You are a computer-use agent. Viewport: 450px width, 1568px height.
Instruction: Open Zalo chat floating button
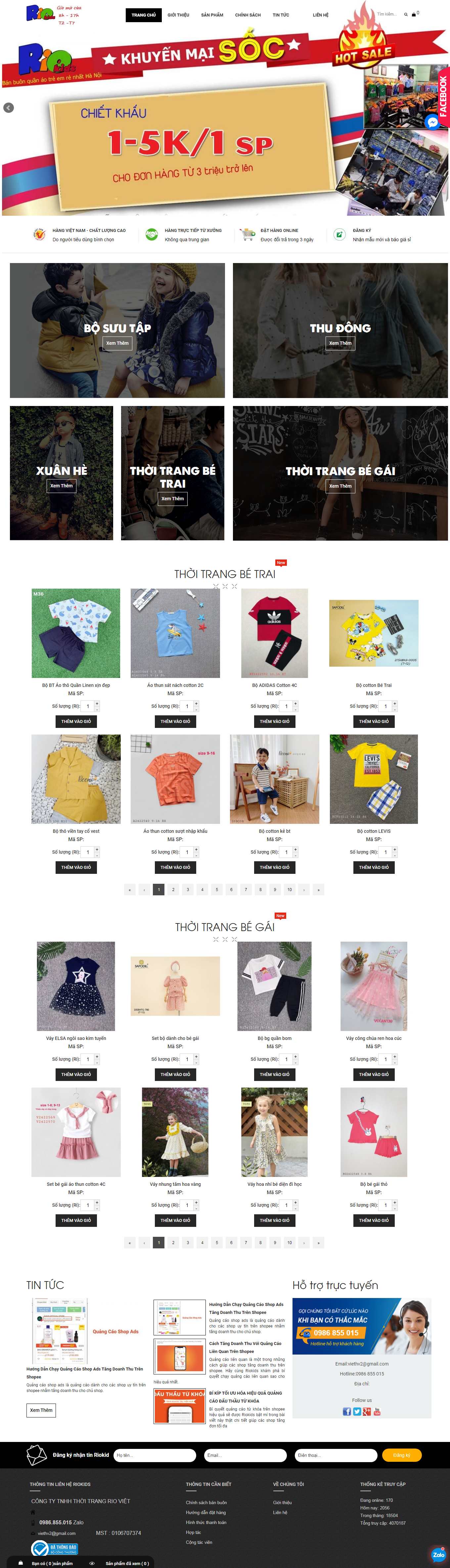click(438, 1550)
